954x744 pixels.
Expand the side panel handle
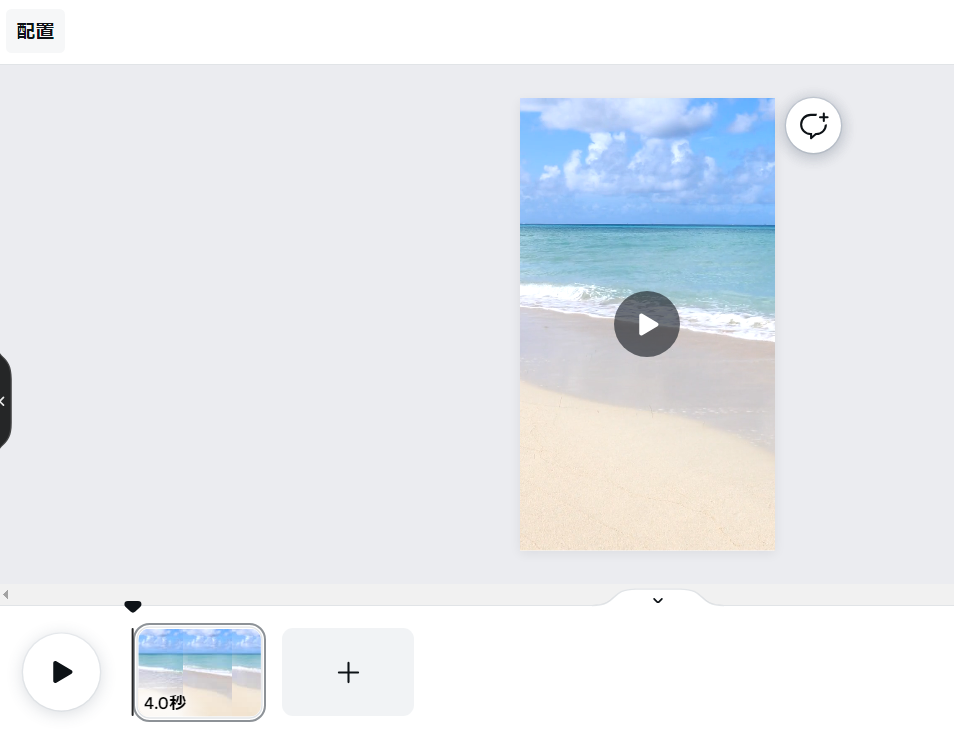click(x=4, y=401)
